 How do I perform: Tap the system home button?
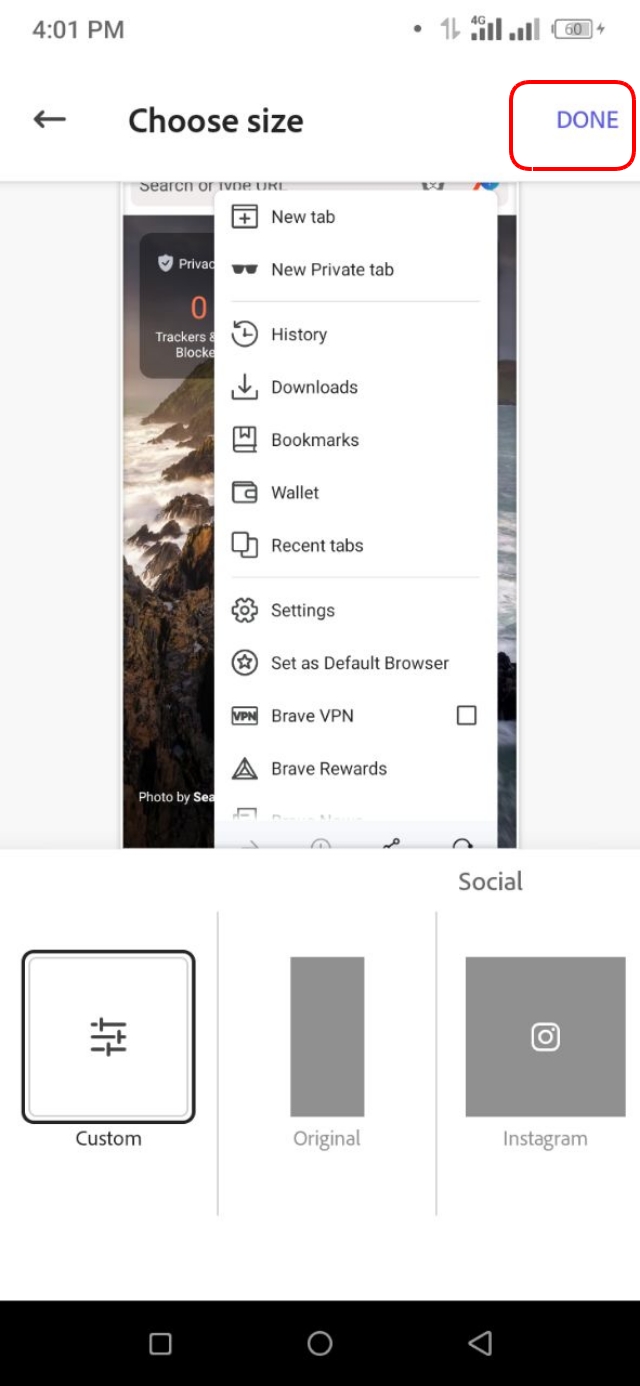pos(320,1343)
